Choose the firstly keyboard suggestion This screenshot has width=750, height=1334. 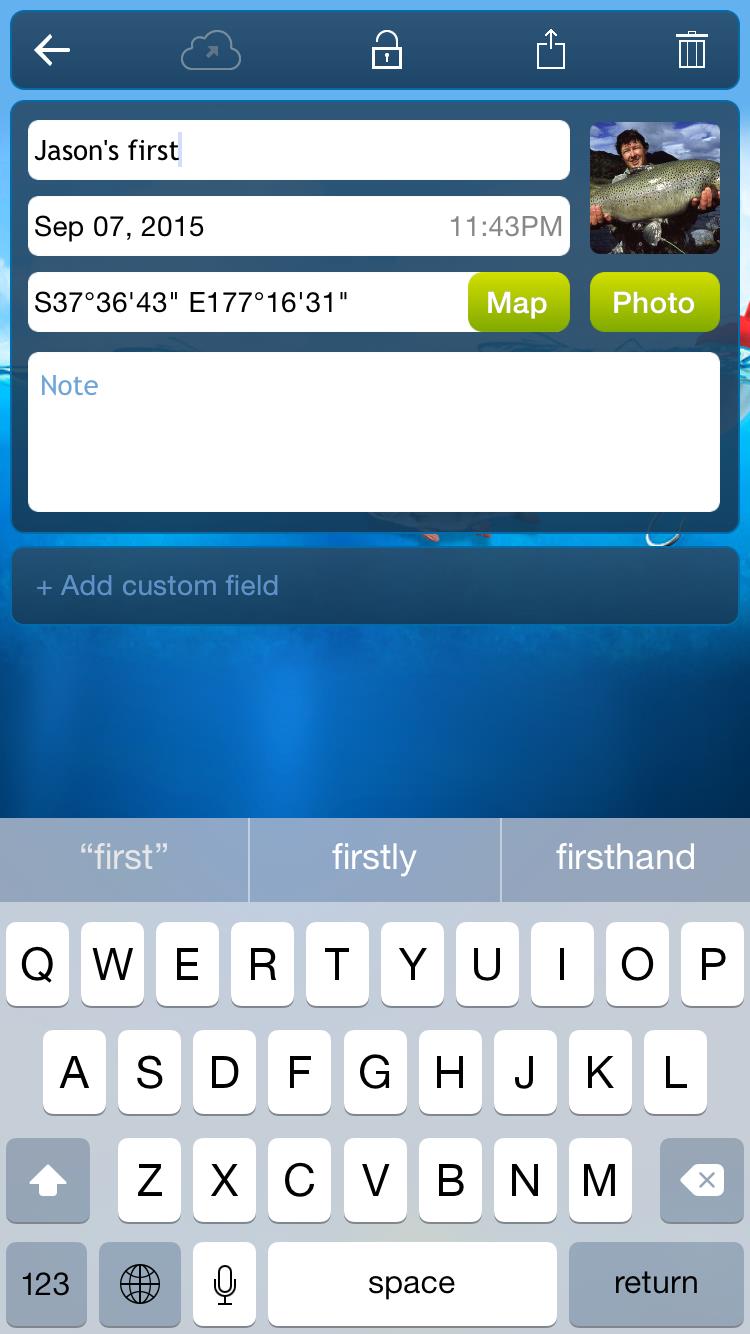[374, 858]
